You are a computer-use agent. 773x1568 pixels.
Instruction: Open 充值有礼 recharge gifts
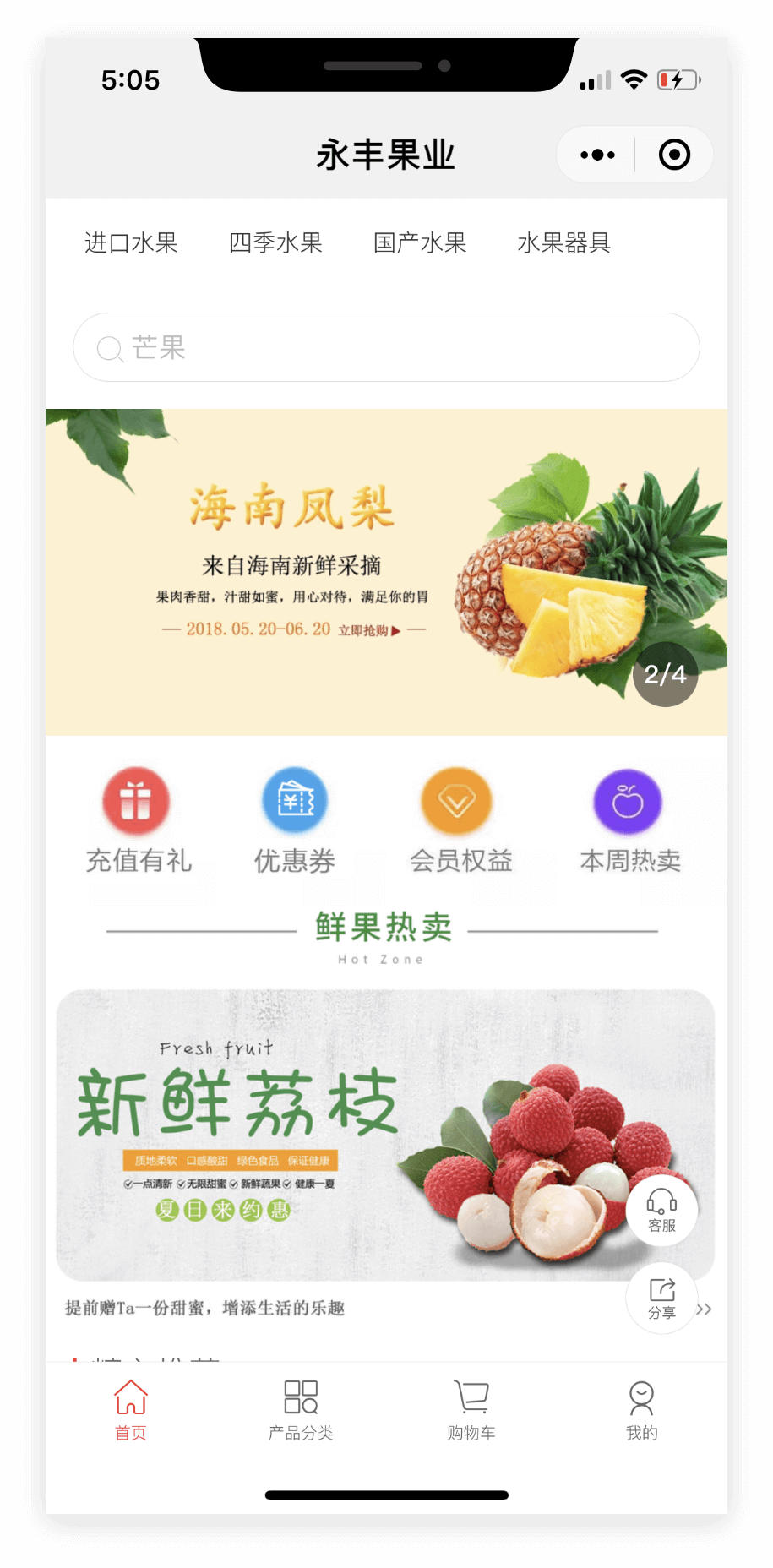(x=138, y=819)
